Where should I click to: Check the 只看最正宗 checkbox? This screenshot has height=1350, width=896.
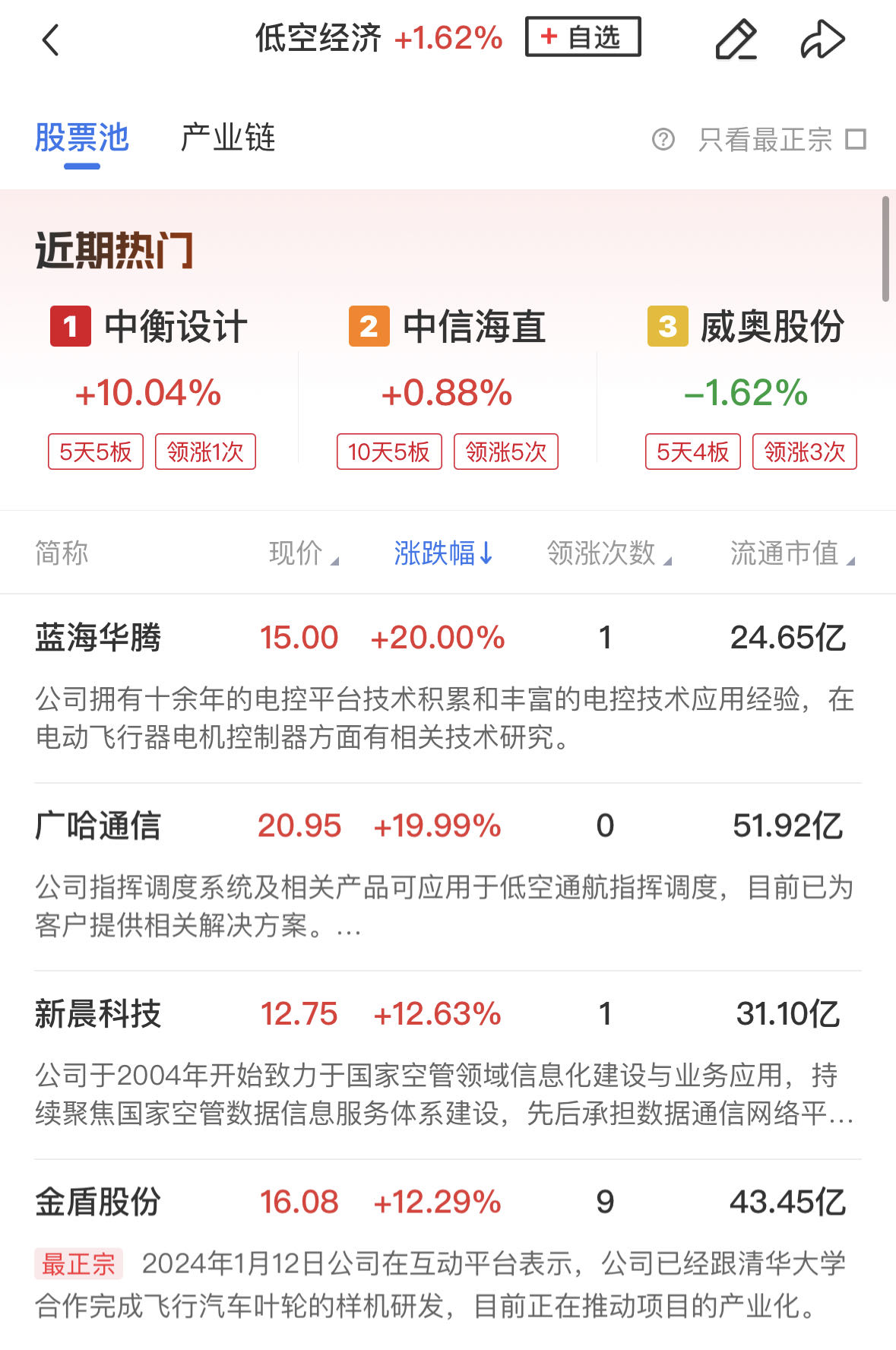(x=856, y=140)
